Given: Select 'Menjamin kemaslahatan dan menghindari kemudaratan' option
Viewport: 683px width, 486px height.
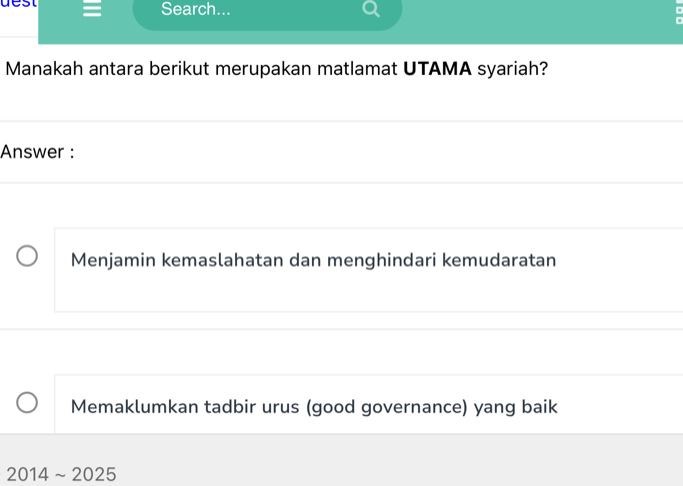Looking at the screenshot, I should (27, 258).
